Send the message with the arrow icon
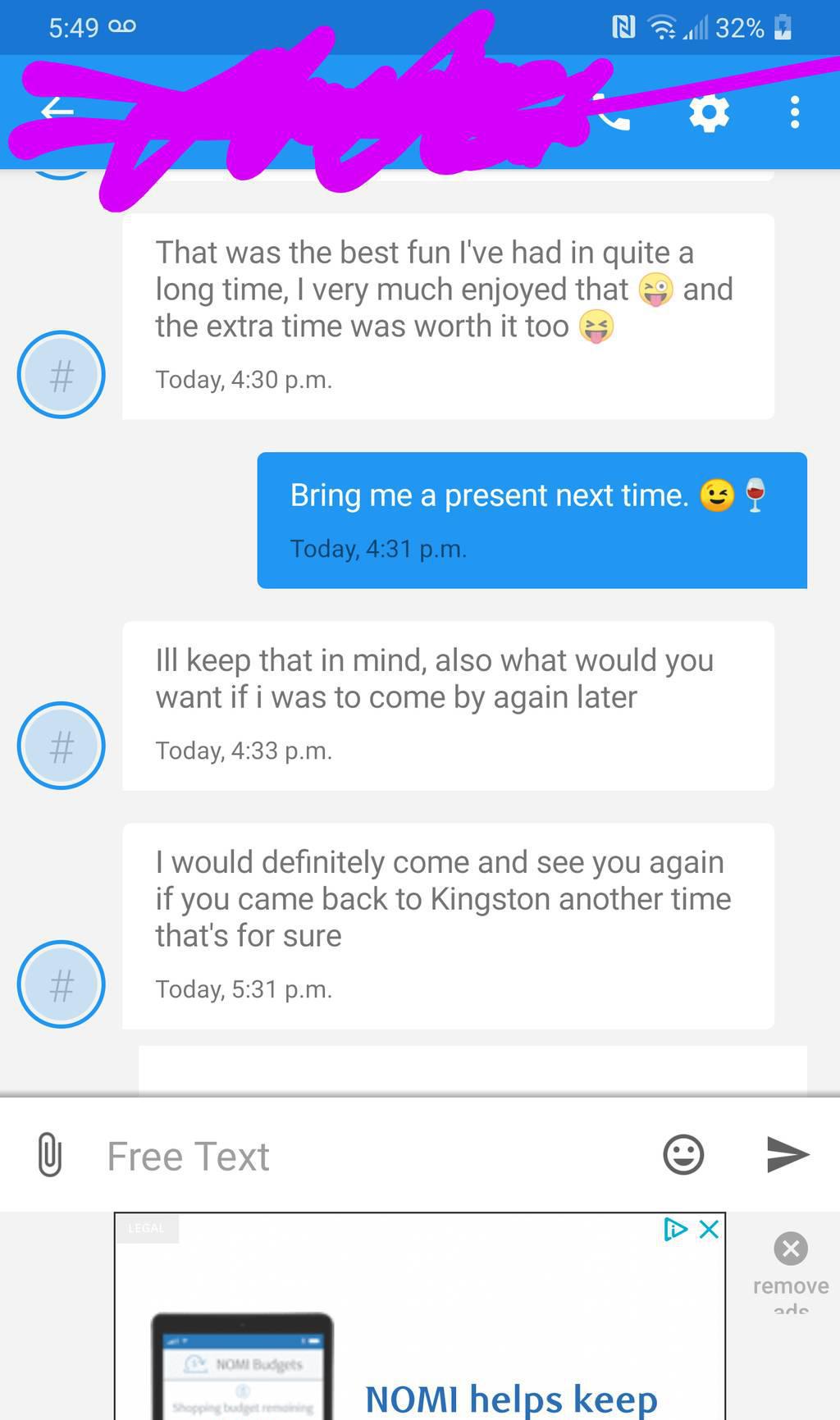This screenshot has width=840, height=1420. [x=787, y=1154]
